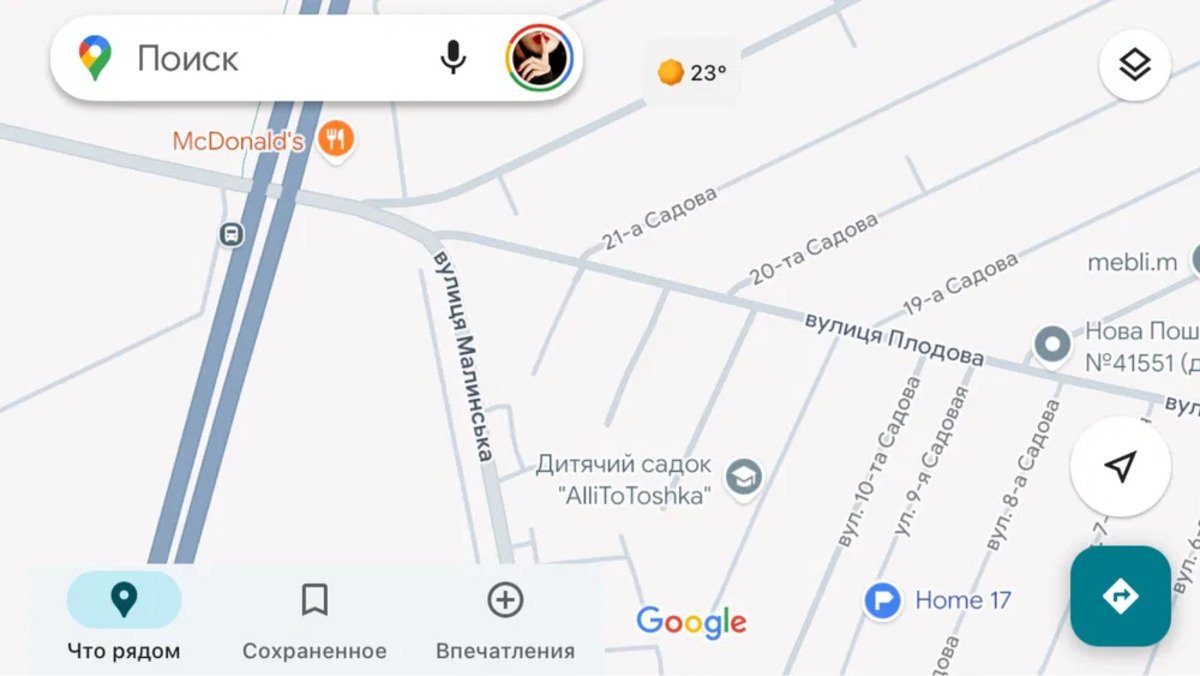Screen dimensions: 1200x676
Task: Center map on my location
Action: click(1120, 466)
